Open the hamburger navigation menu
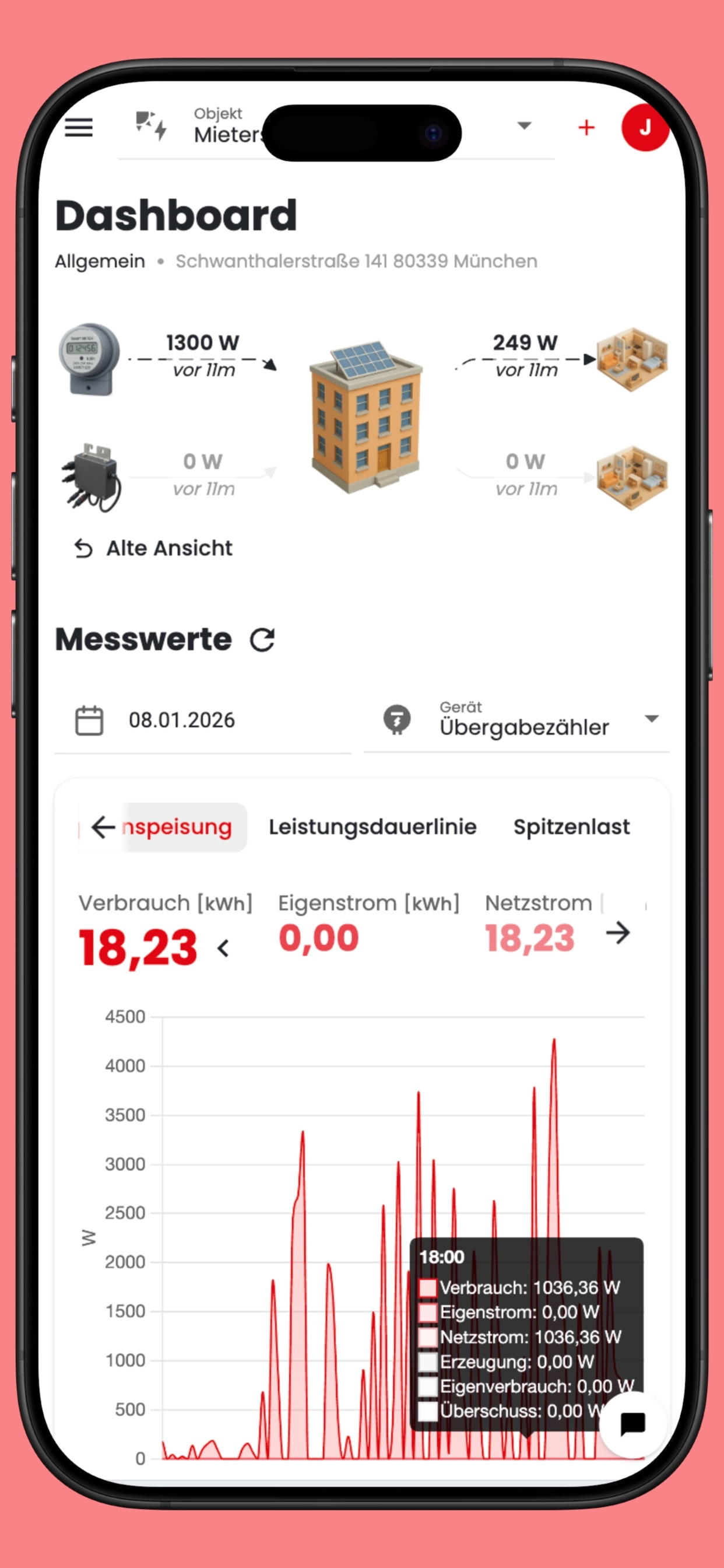The width and height of the screenshot is (724, 1568). pyautogui.click(x=79, y=127)
